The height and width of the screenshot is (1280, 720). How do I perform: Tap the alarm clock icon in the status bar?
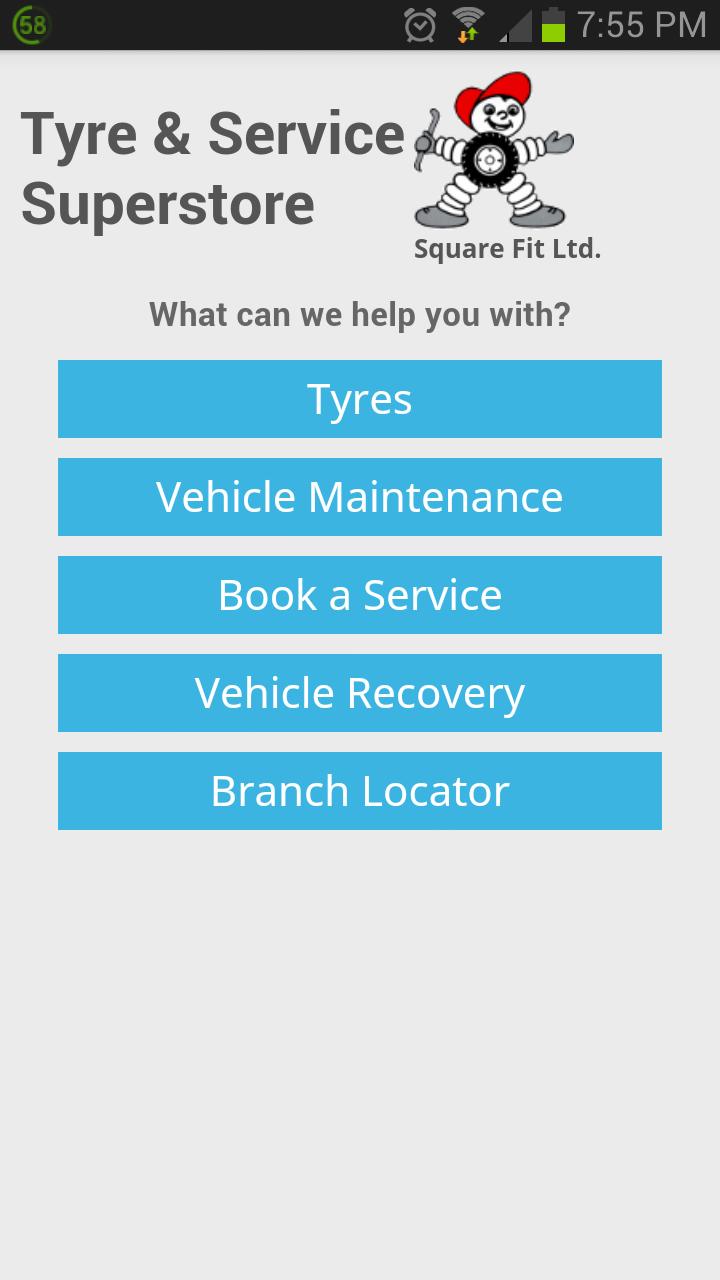(421, 24)
